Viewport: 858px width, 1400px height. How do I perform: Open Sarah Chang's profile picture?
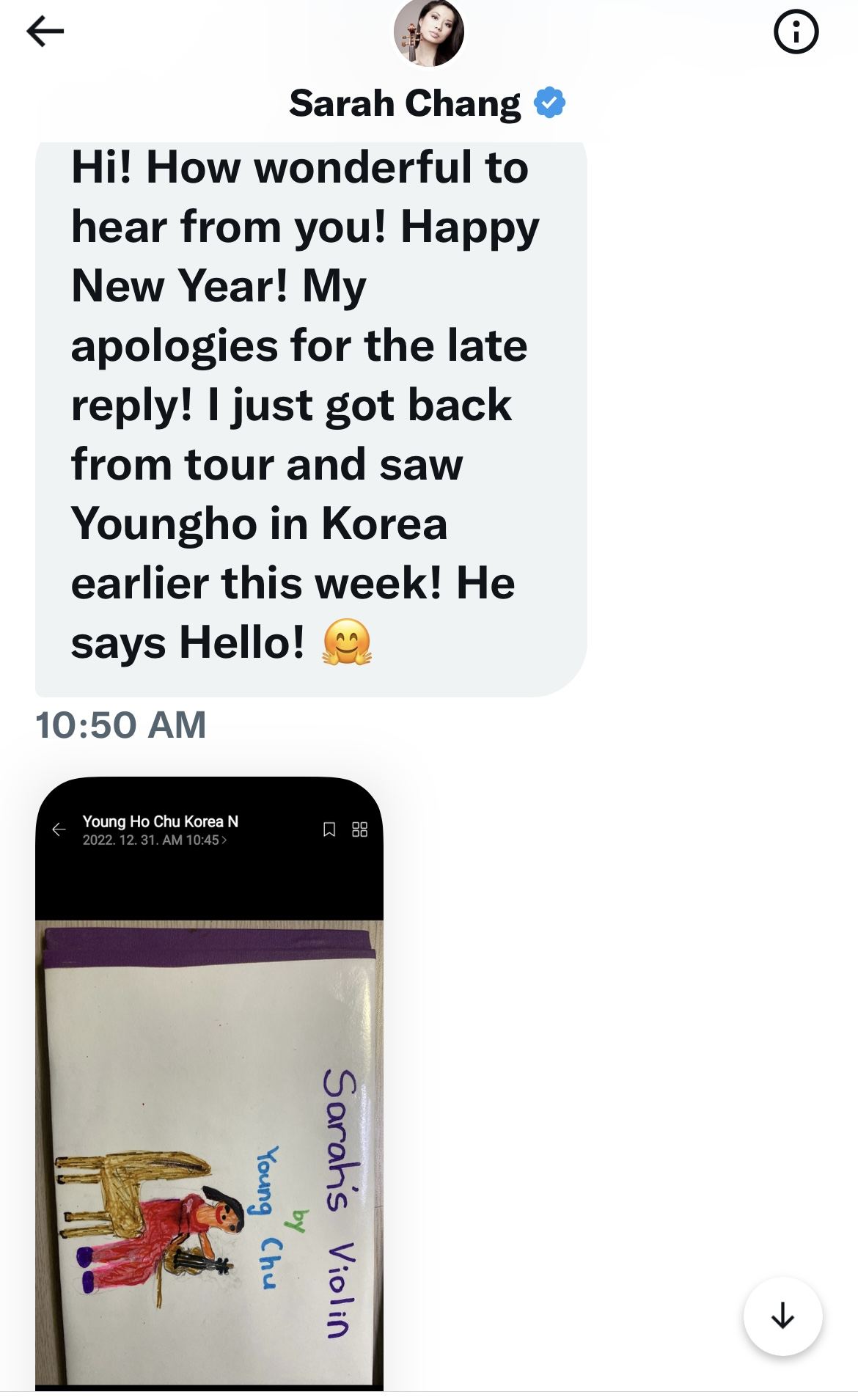tap(429, 32)
